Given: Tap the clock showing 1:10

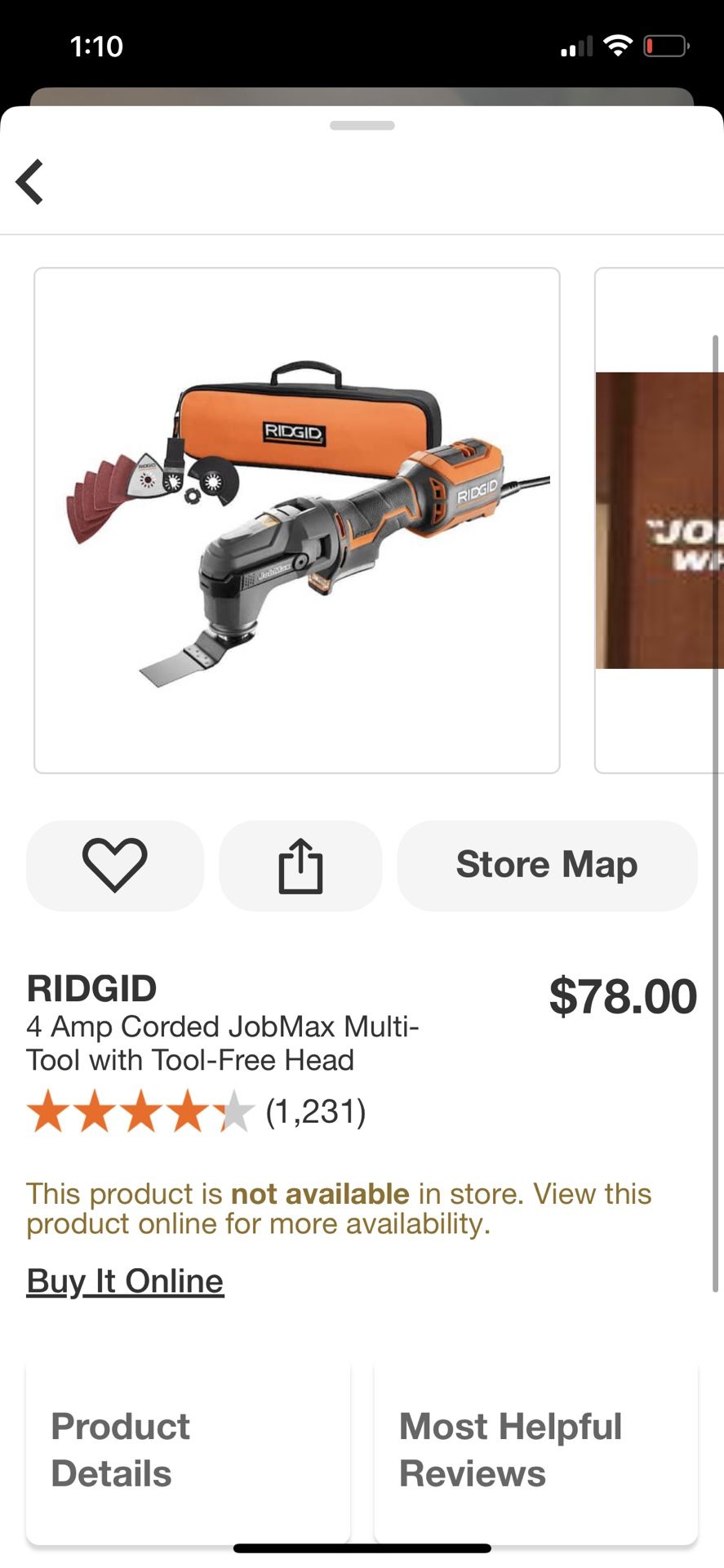Looking at the screenshot, I should 97,47.
